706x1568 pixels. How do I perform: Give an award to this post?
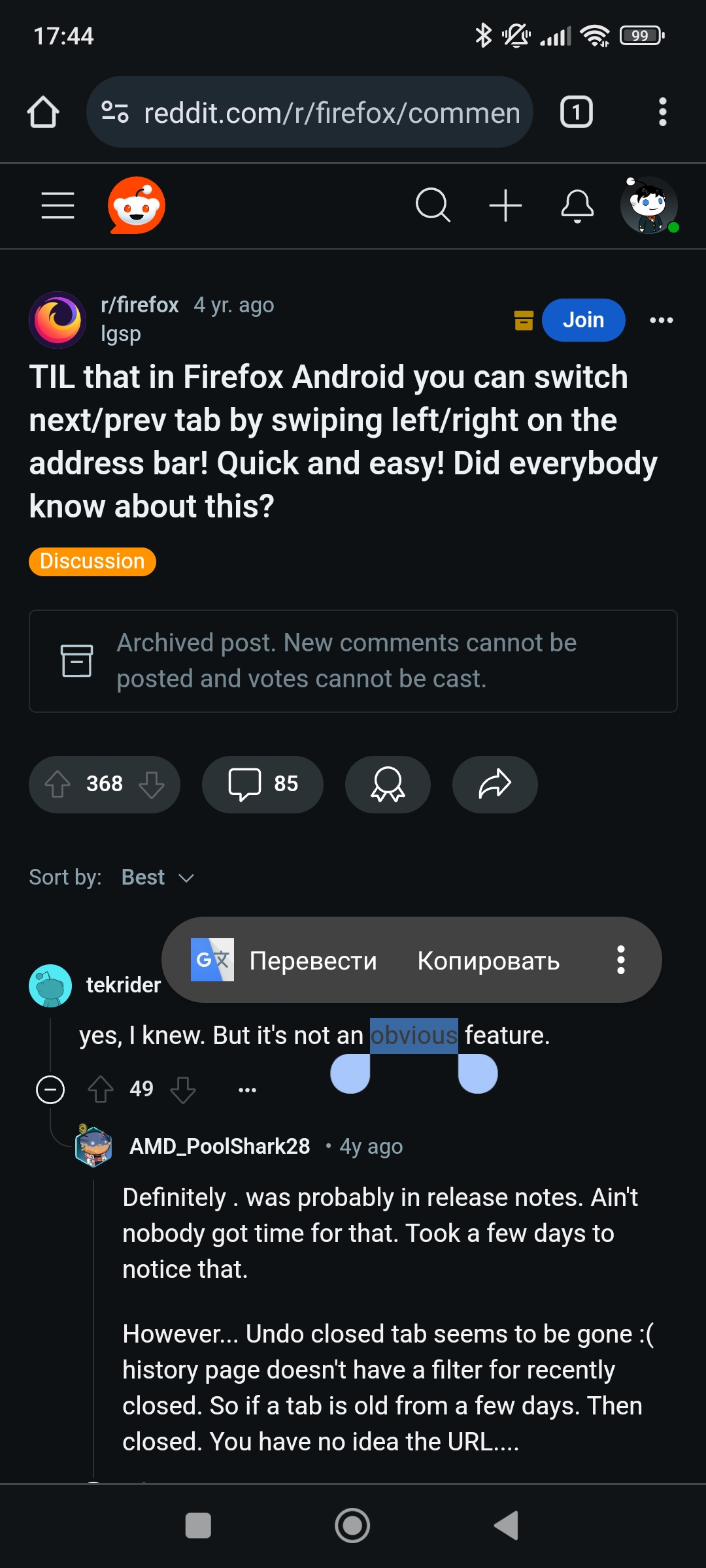[388, 784]
